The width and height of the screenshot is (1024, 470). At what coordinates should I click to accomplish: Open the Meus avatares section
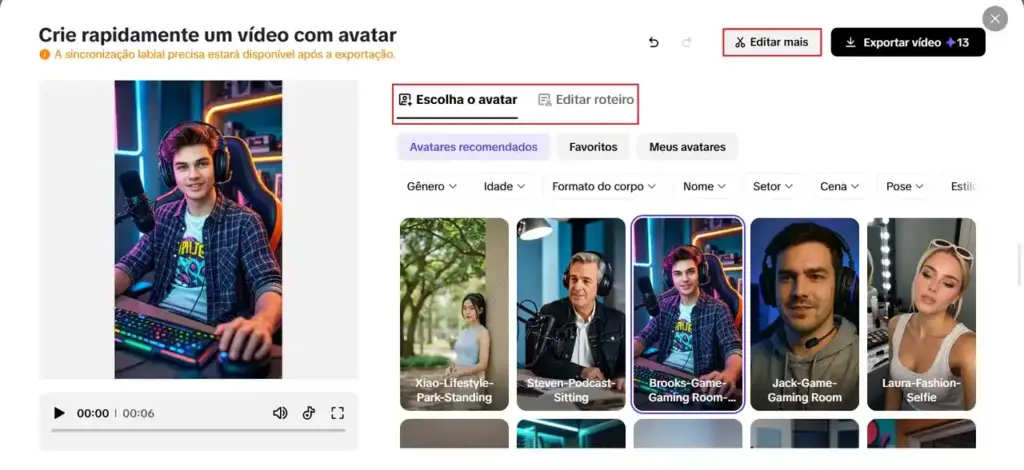[x=687, y=147]
